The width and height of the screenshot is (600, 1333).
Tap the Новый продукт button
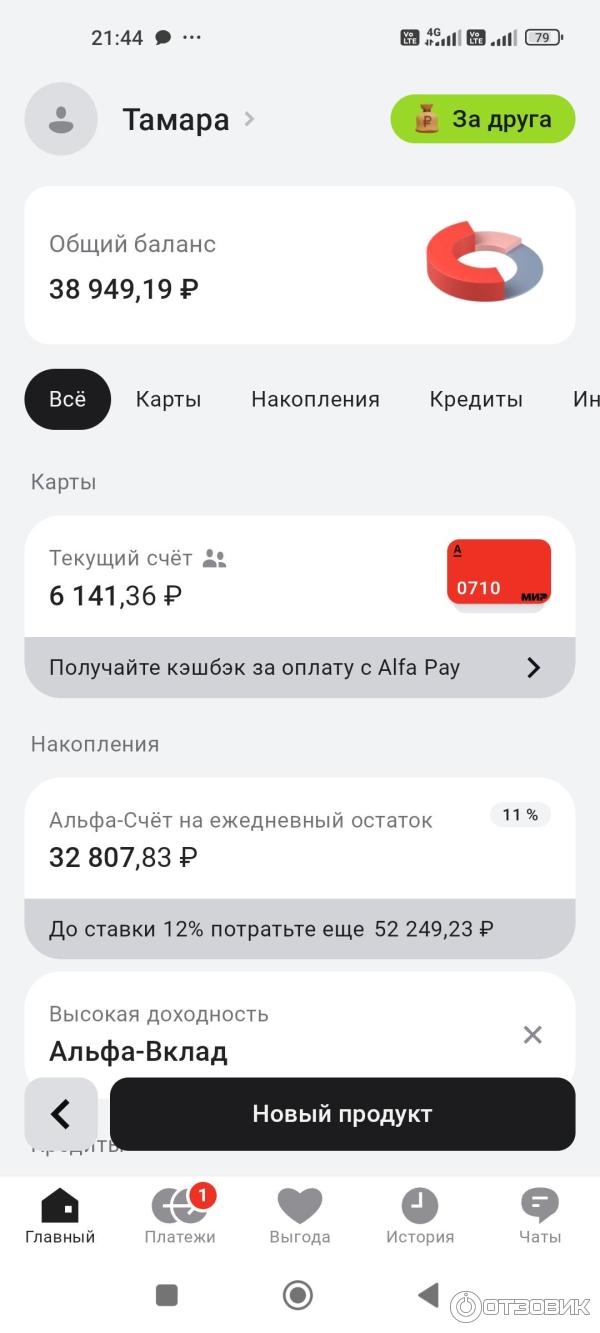(x=342, y=1114)
